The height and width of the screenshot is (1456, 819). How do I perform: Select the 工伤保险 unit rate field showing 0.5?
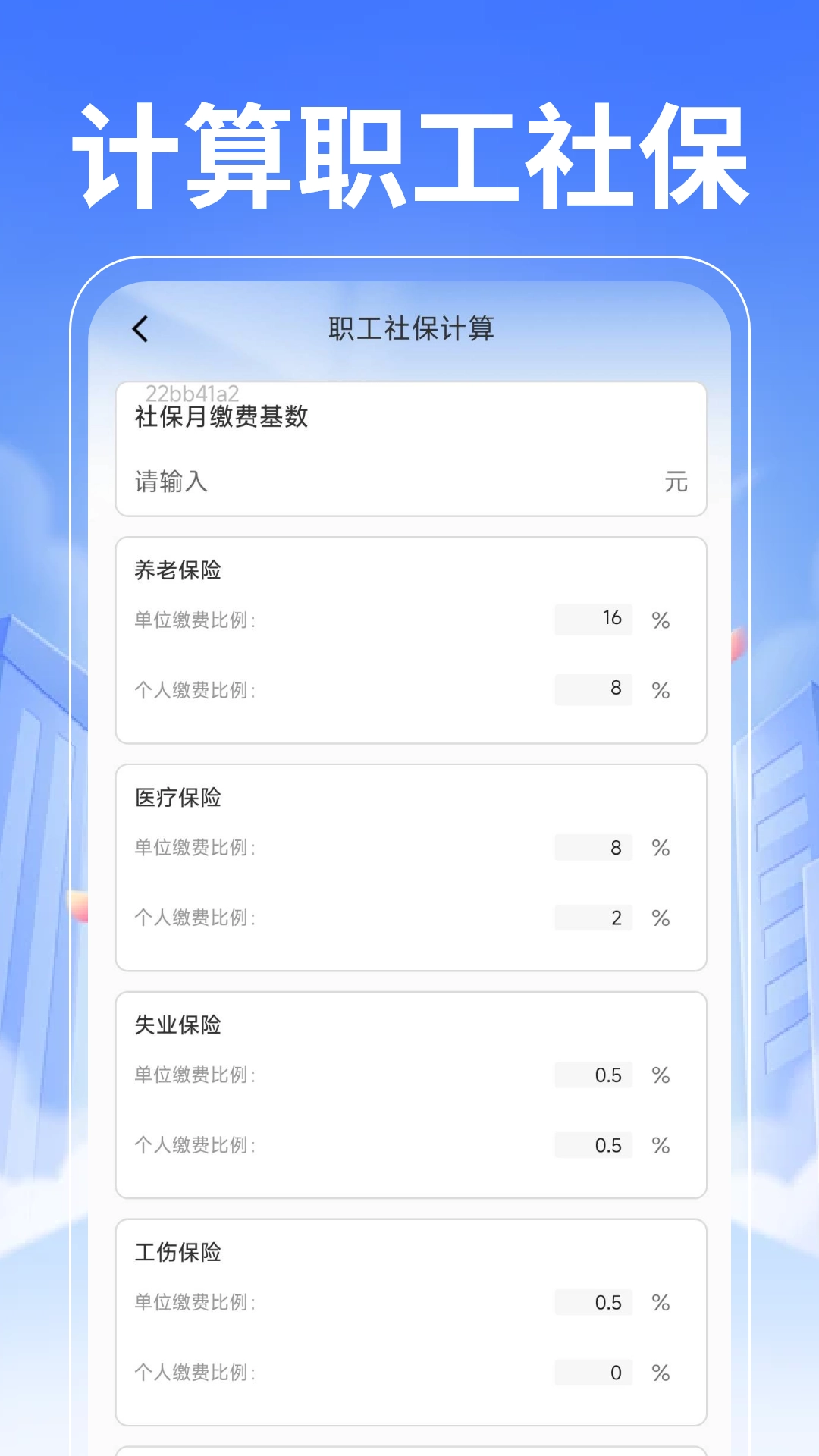(594, 1302)
